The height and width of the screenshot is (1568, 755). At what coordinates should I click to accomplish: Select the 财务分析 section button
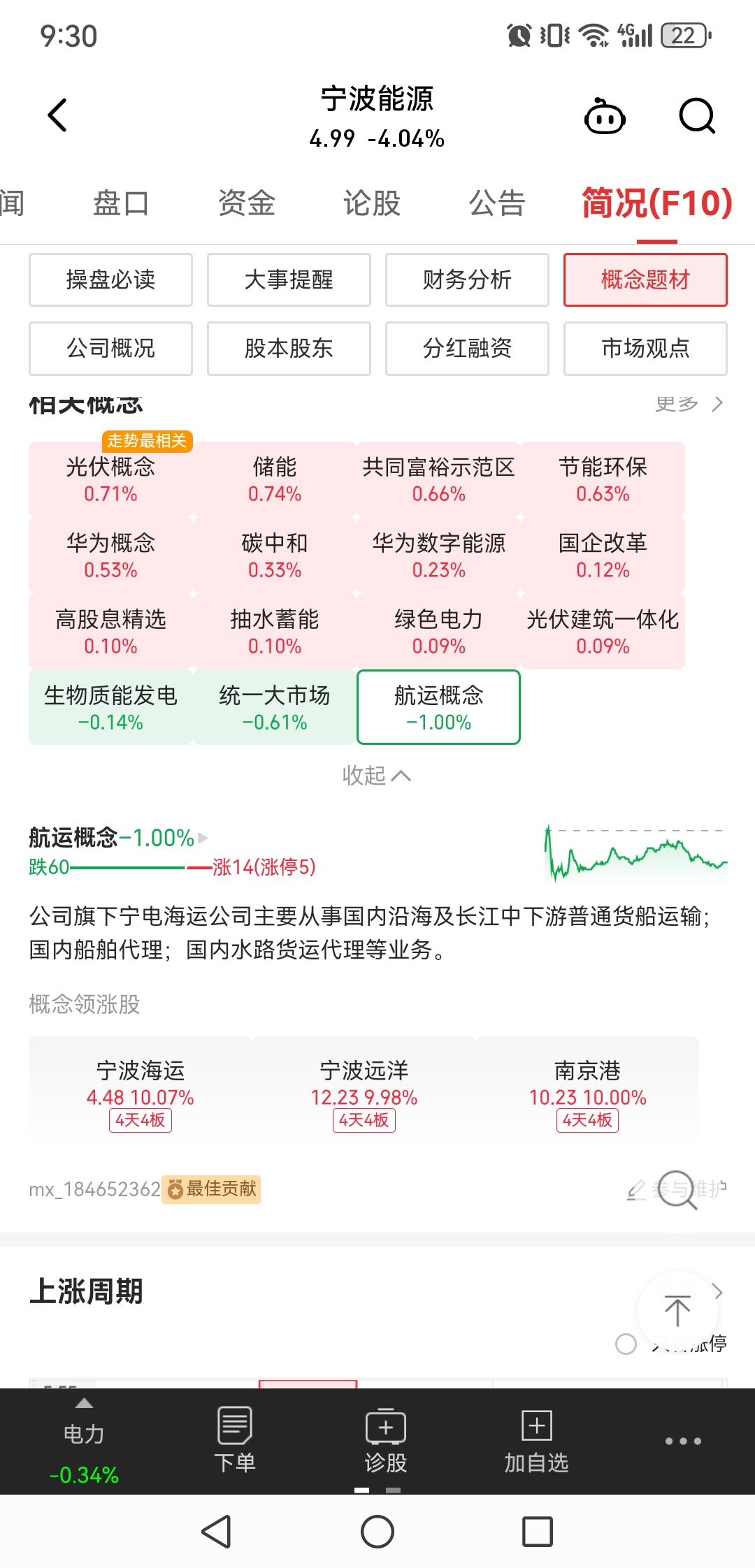(x=467, y=280)
